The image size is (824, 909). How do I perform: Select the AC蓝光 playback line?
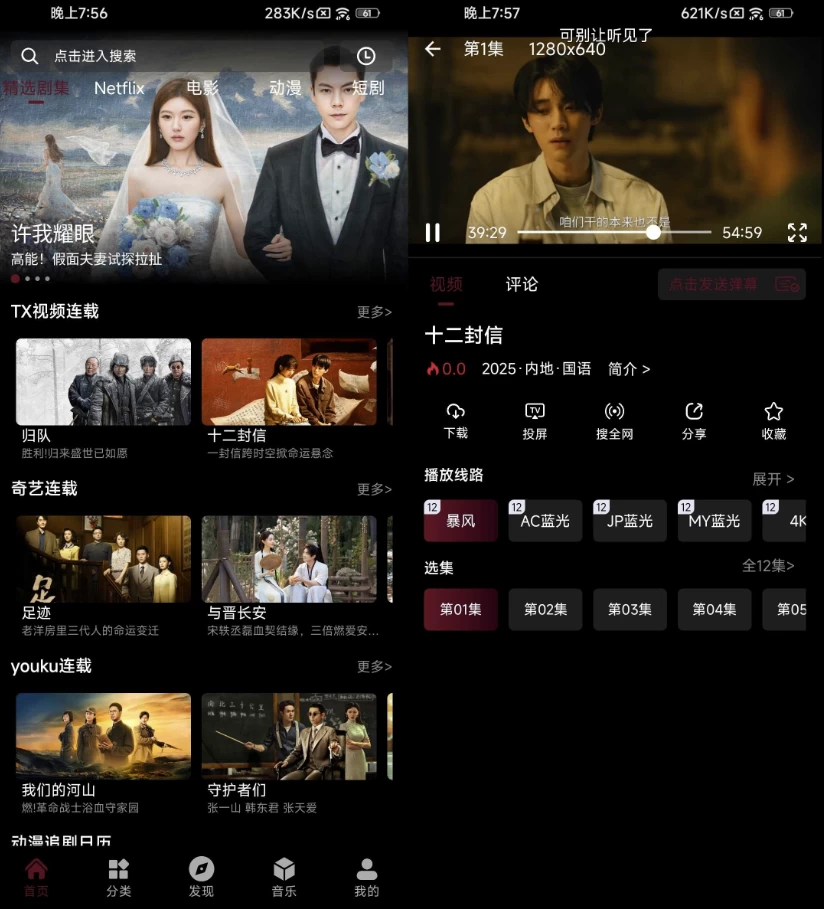pyautogui.click(x=545, y=520)
